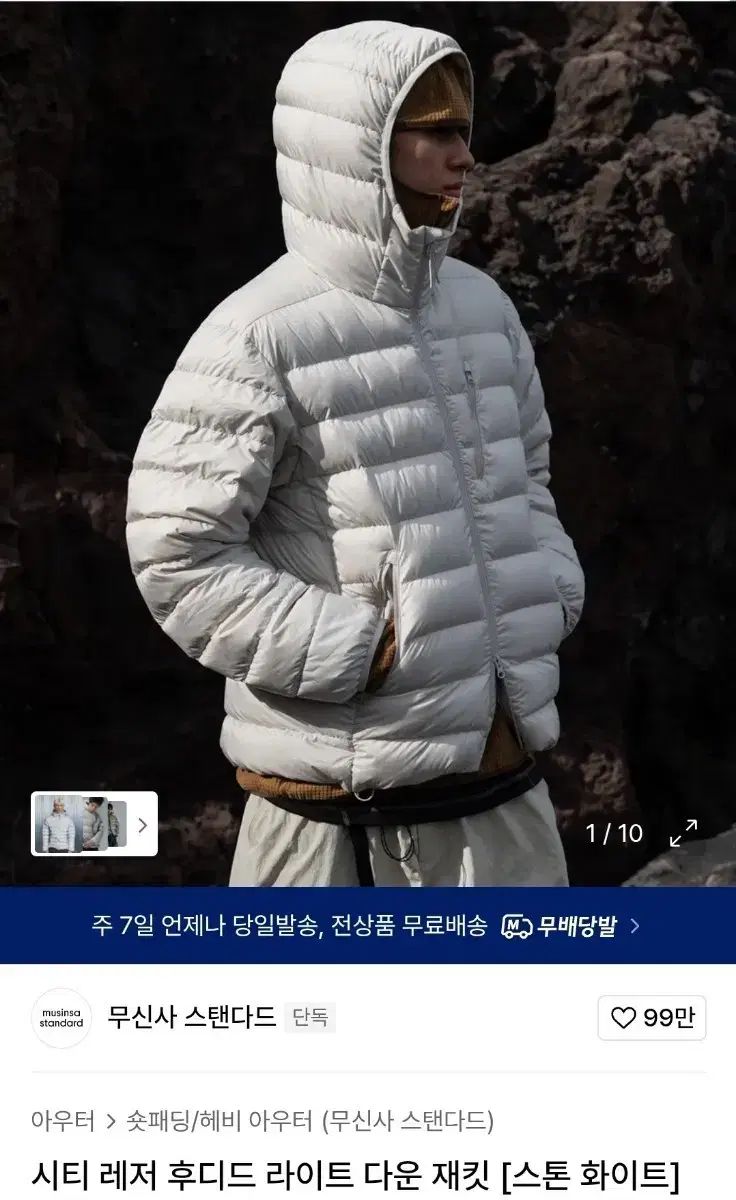This screenshot has width=736, height=1200.
Task: Open the 무신사 스탠다드 brand page
Action: (191, 1018)
